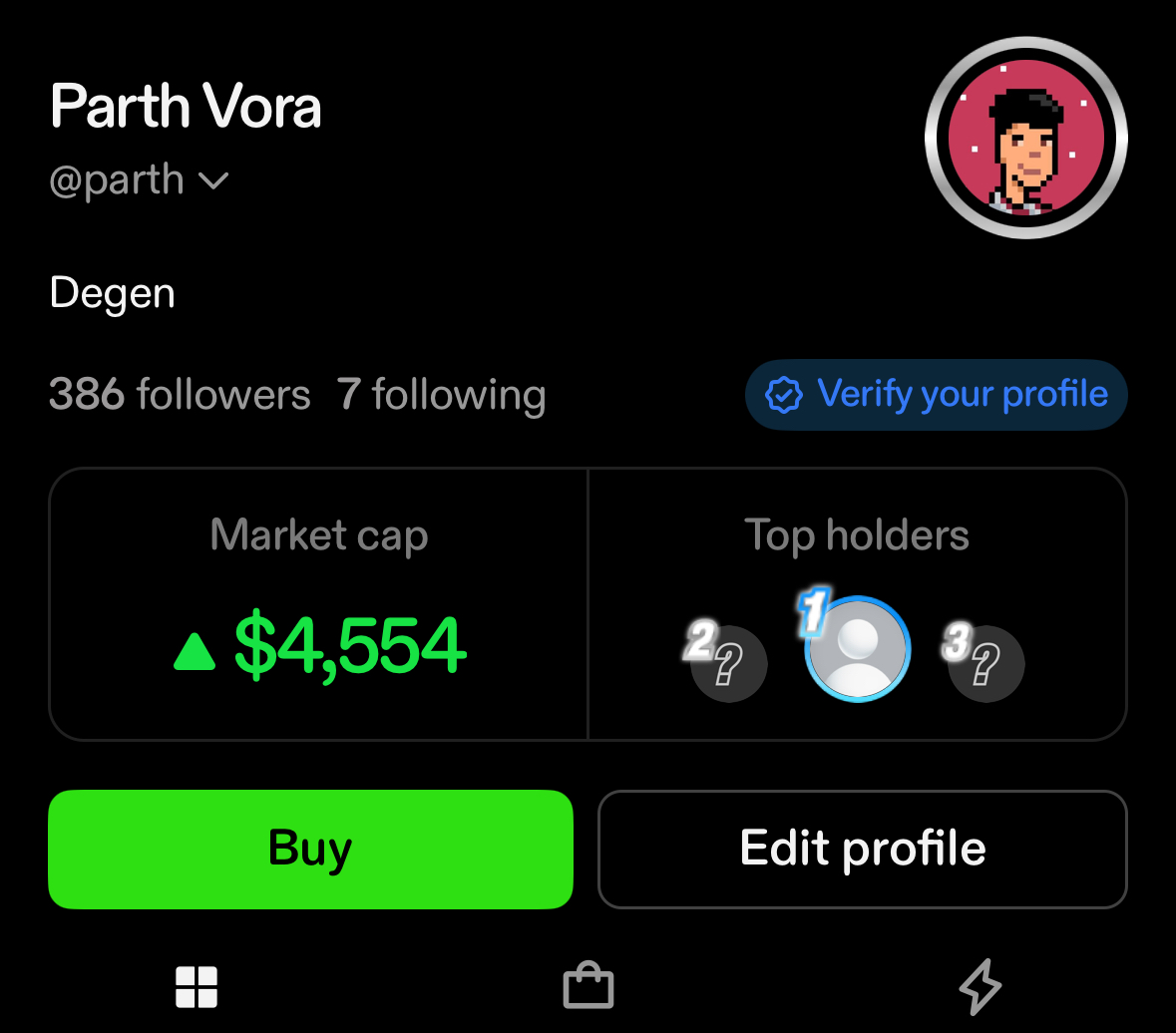1176x1033 pixels.
Task: Switch to the shopping bag tab
Action: click(588, 987)
